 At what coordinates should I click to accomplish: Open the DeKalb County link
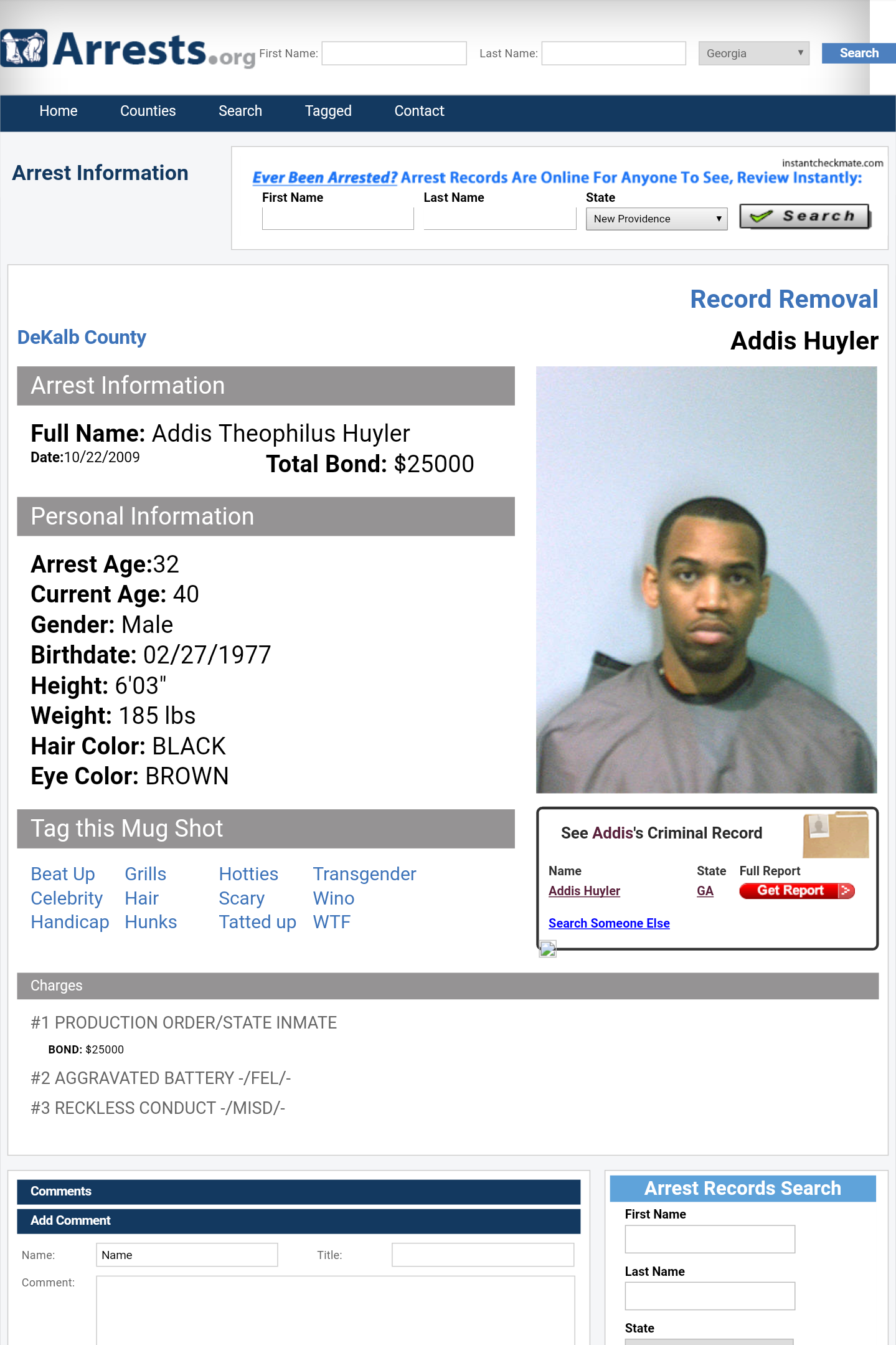82,337
